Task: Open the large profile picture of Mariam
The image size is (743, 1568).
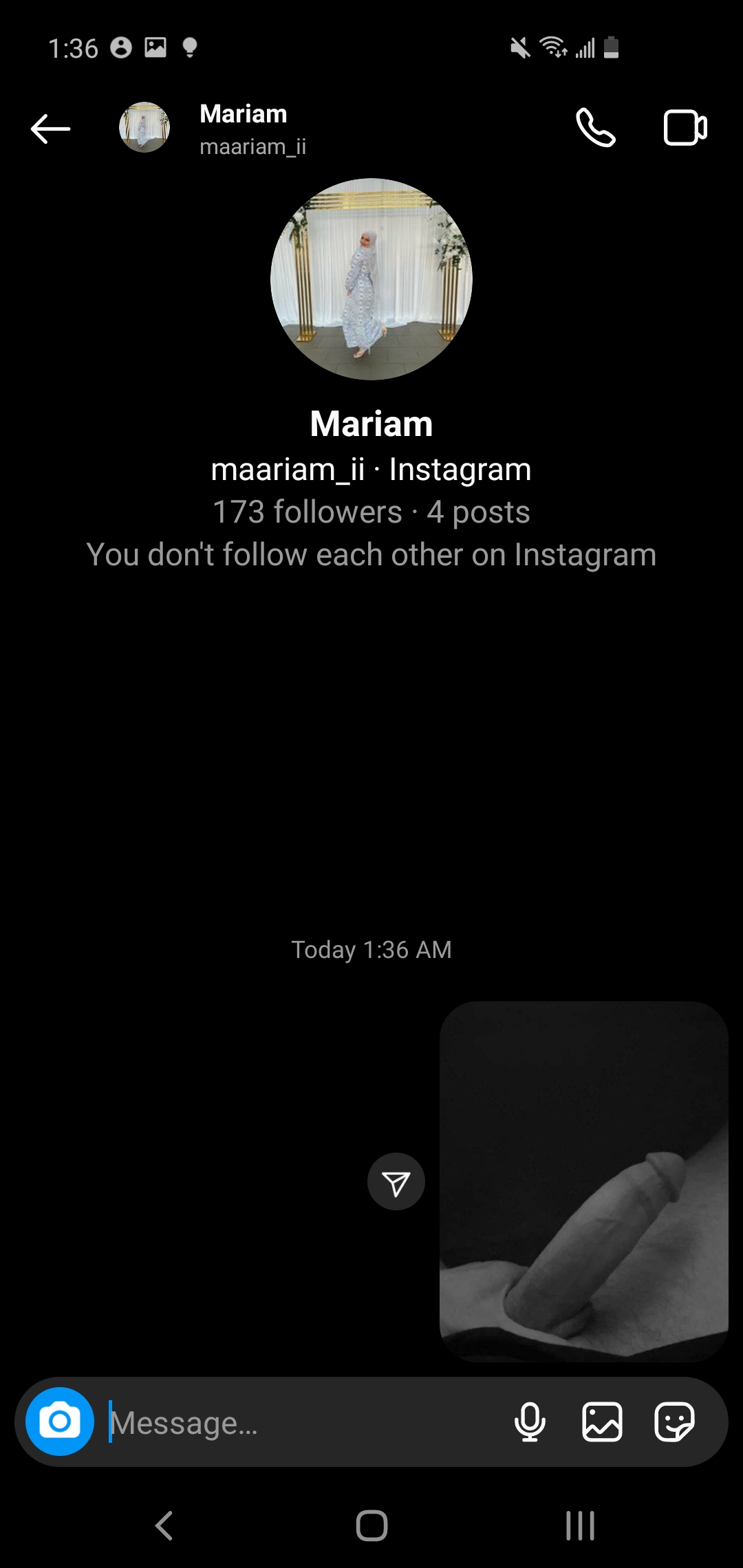Action: tap(371, 279)
